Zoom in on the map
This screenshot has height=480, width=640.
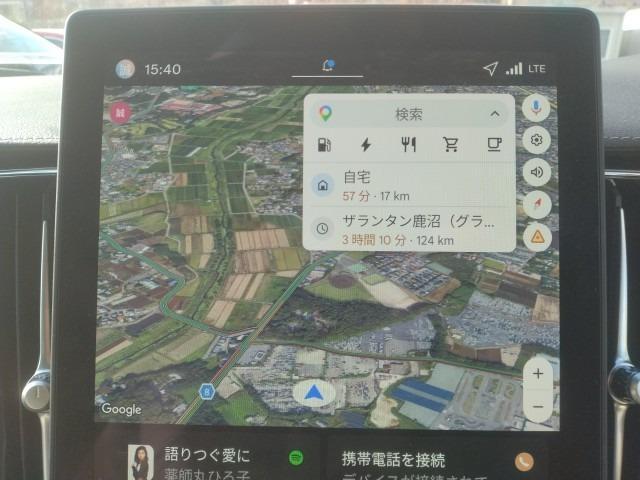coord(538,372)
